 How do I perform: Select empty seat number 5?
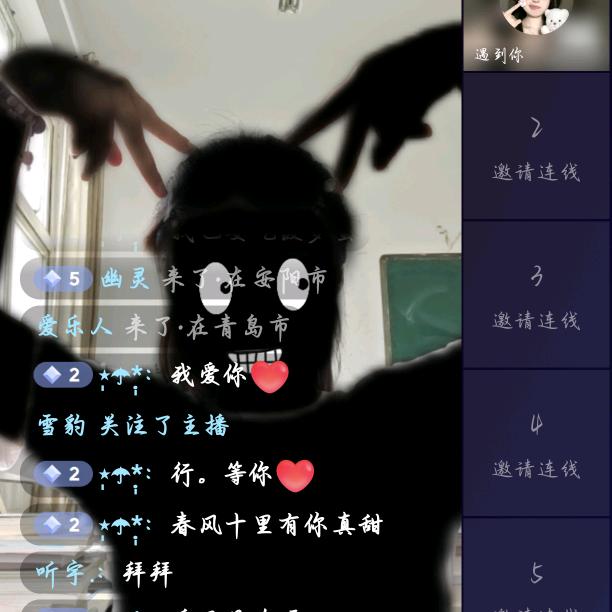click(x=536, y=565)
